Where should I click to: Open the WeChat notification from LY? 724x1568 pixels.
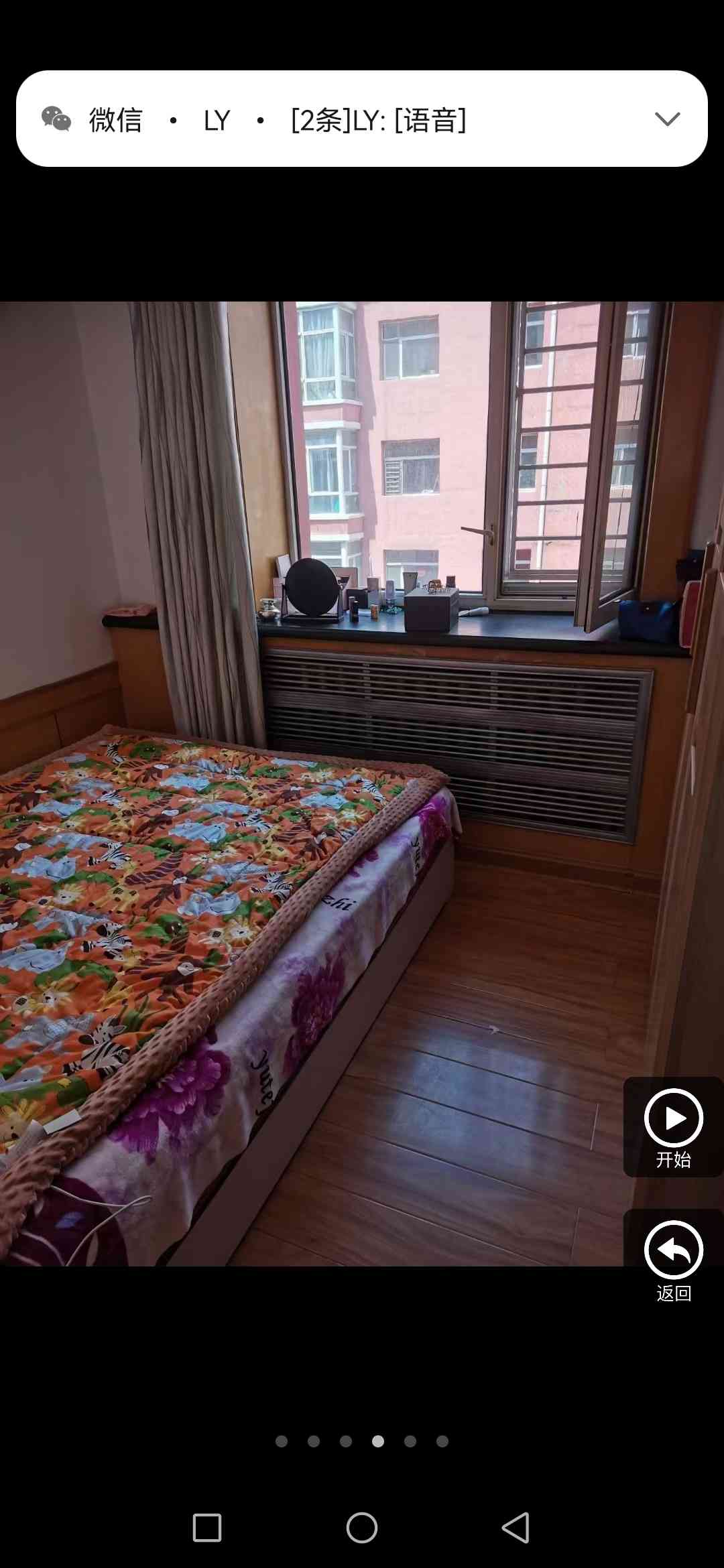335,119
